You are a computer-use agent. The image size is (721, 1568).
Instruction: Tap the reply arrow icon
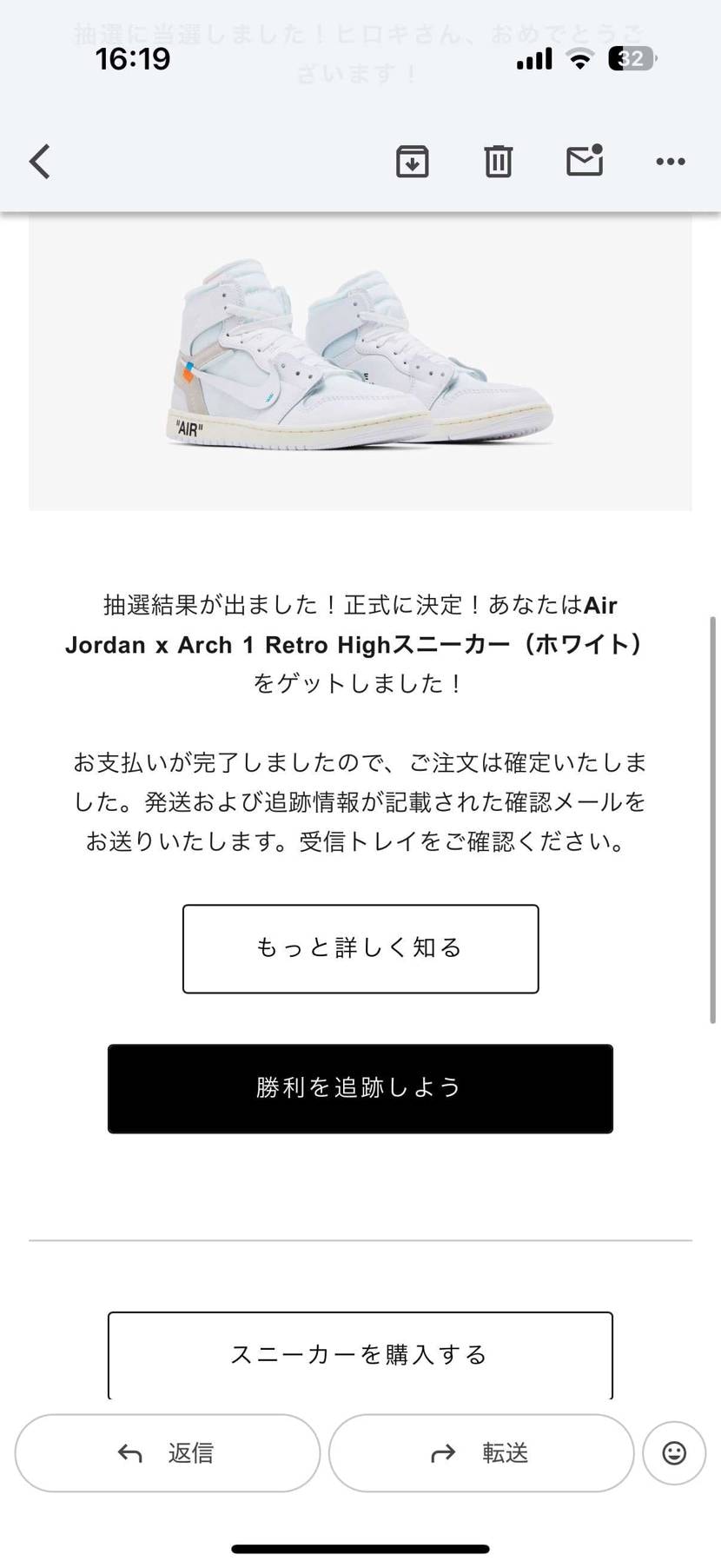point(129,1452)
